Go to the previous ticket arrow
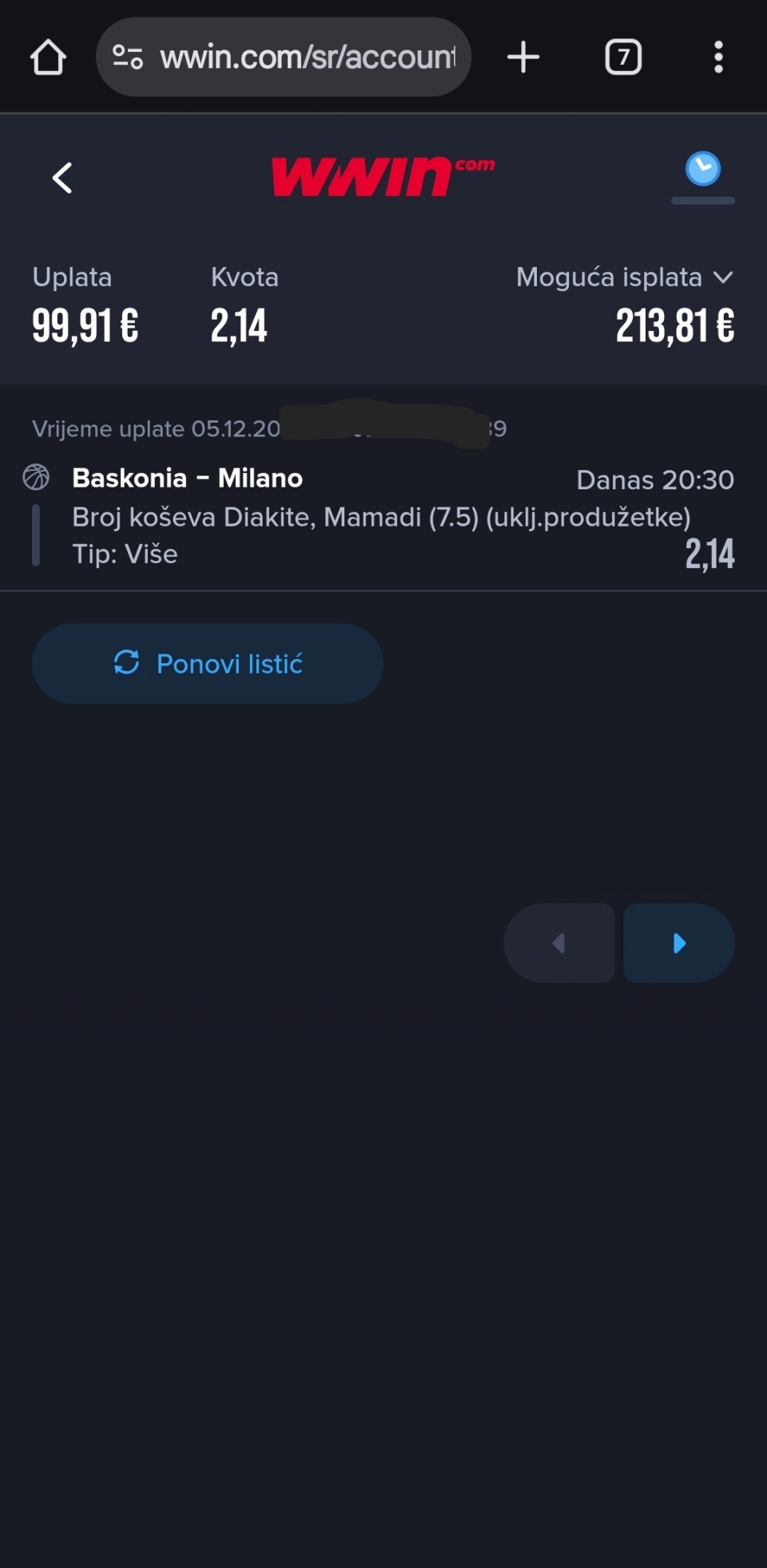The width and height of the screenshot is (767, 1568). tap(559, 943)
